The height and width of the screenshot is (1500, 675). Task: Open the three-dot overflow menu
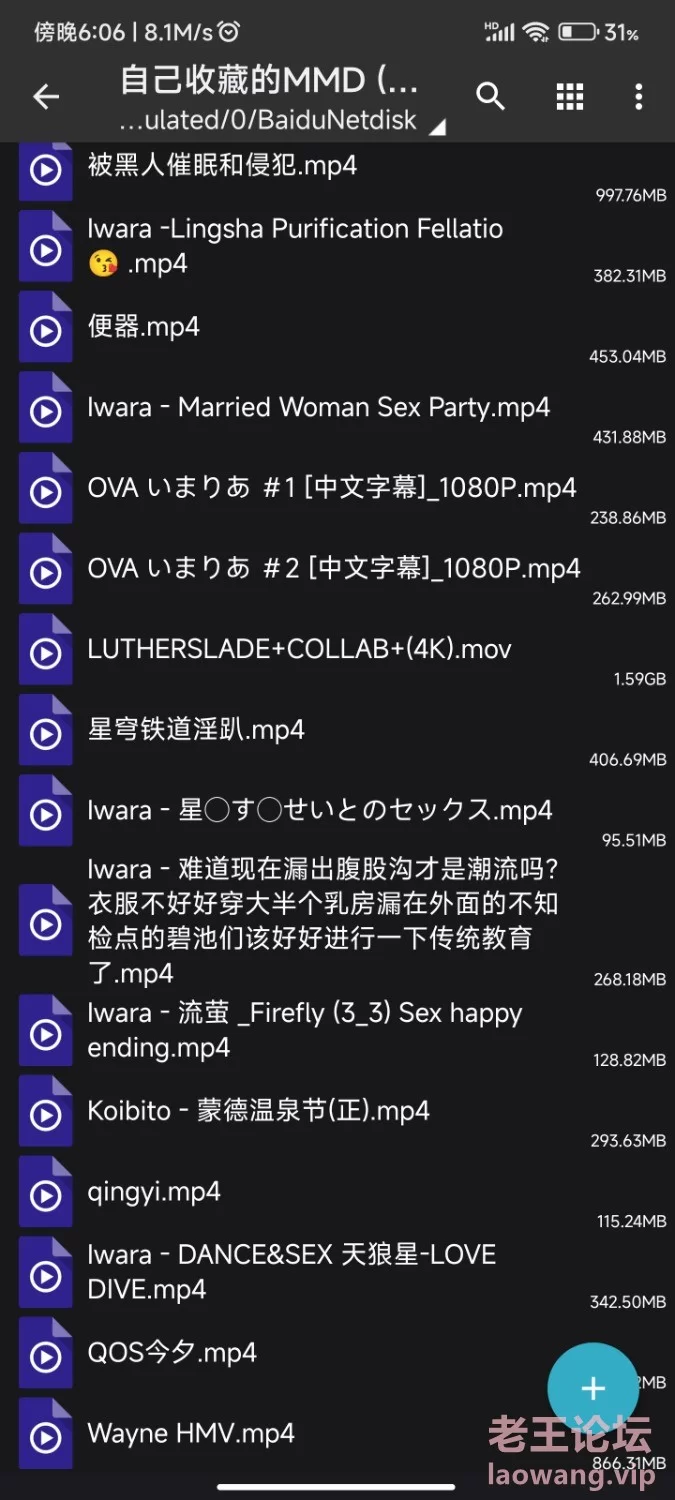[639, 97]
